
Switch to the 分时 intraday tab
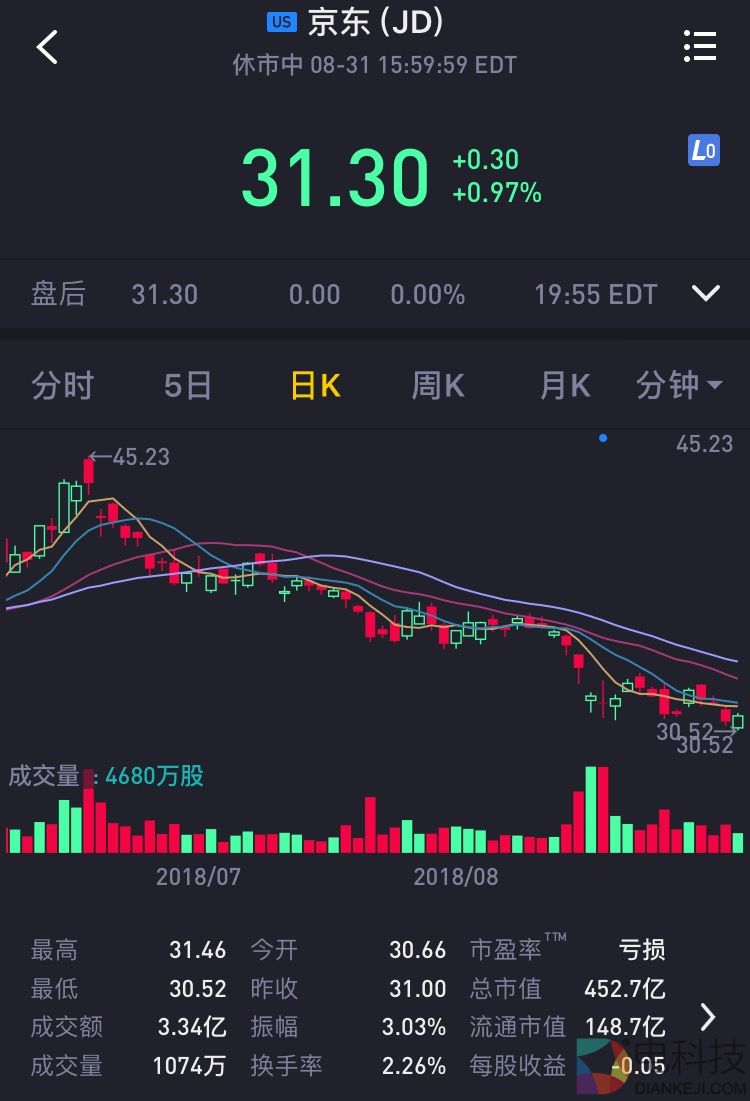coord(62,384)
